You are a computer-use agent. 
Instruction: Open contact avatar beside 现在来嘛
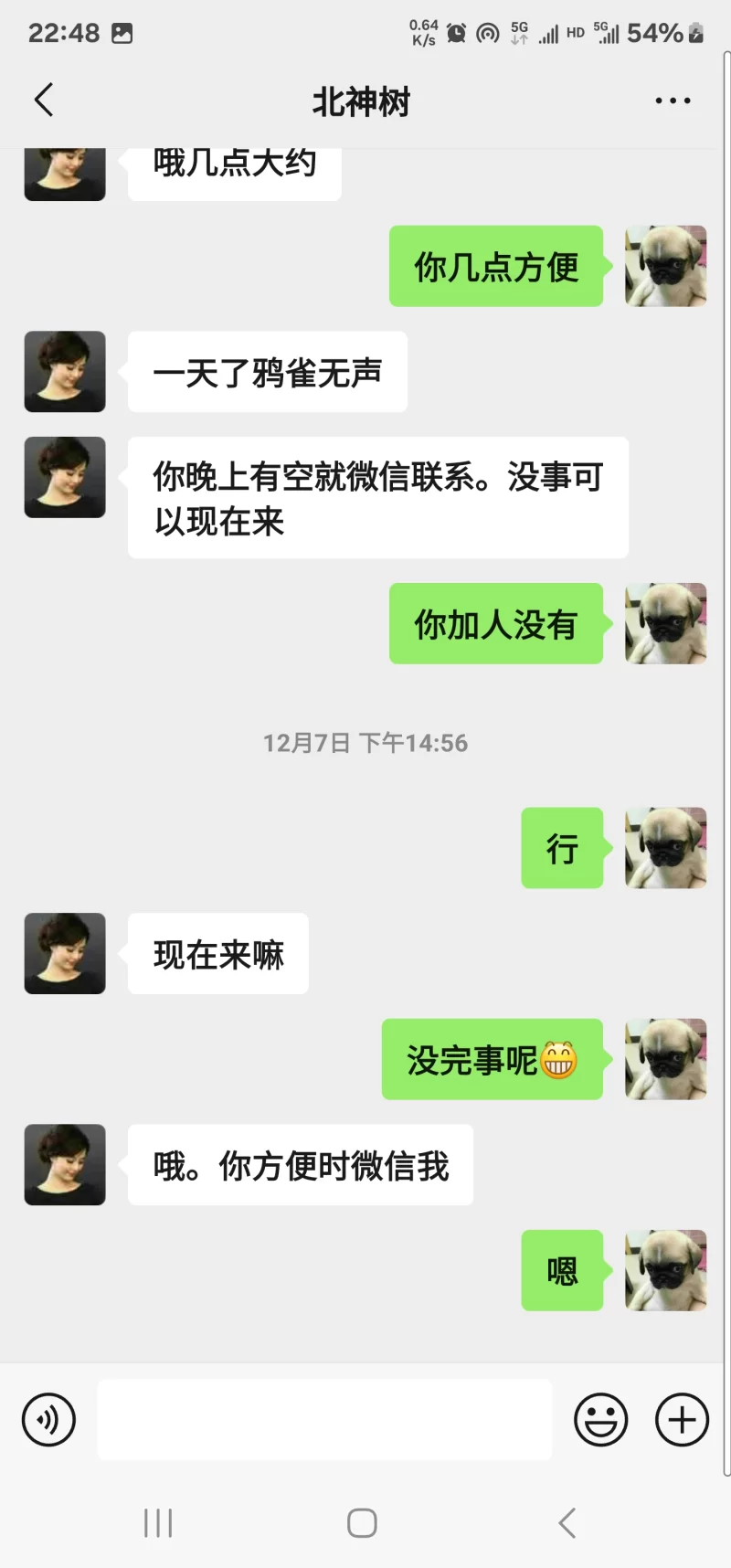65,953
